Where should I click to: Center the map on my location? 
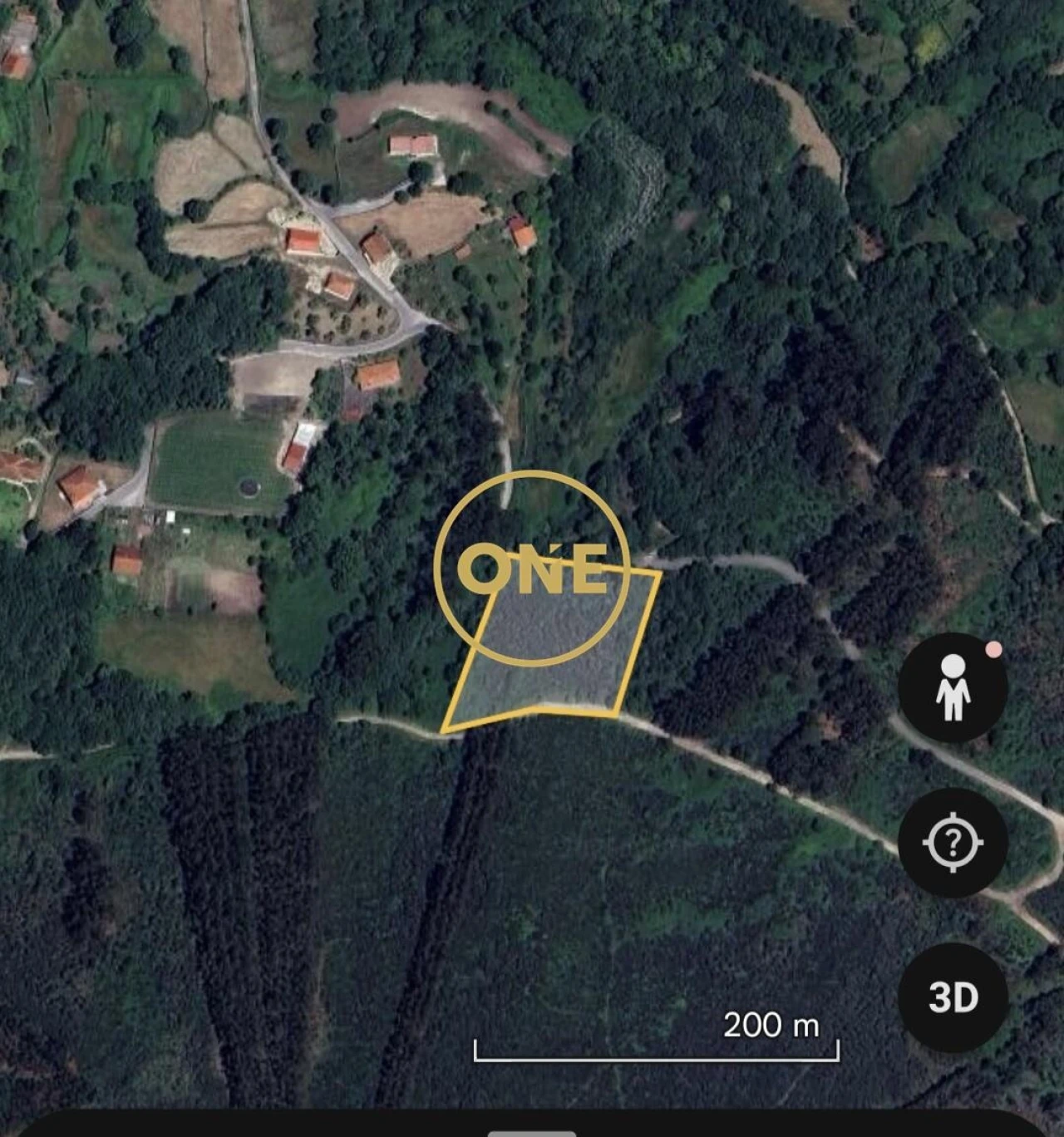click(953, 843)
